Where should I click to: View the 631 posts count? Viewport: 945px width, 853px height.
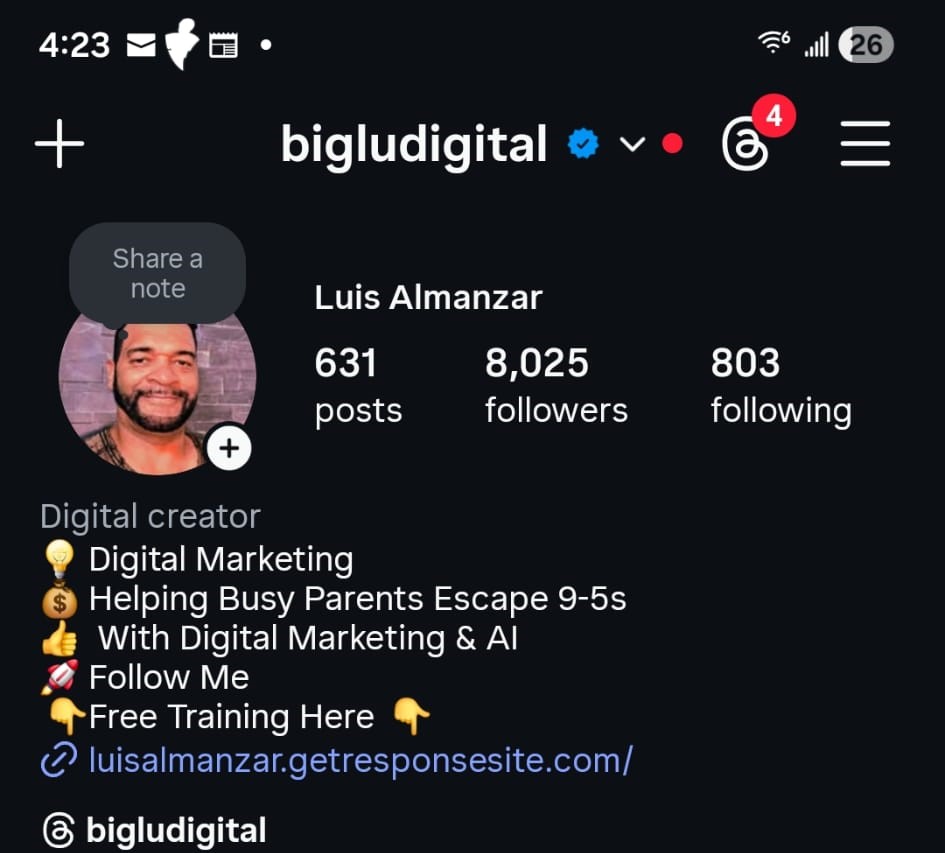[358, 385]
